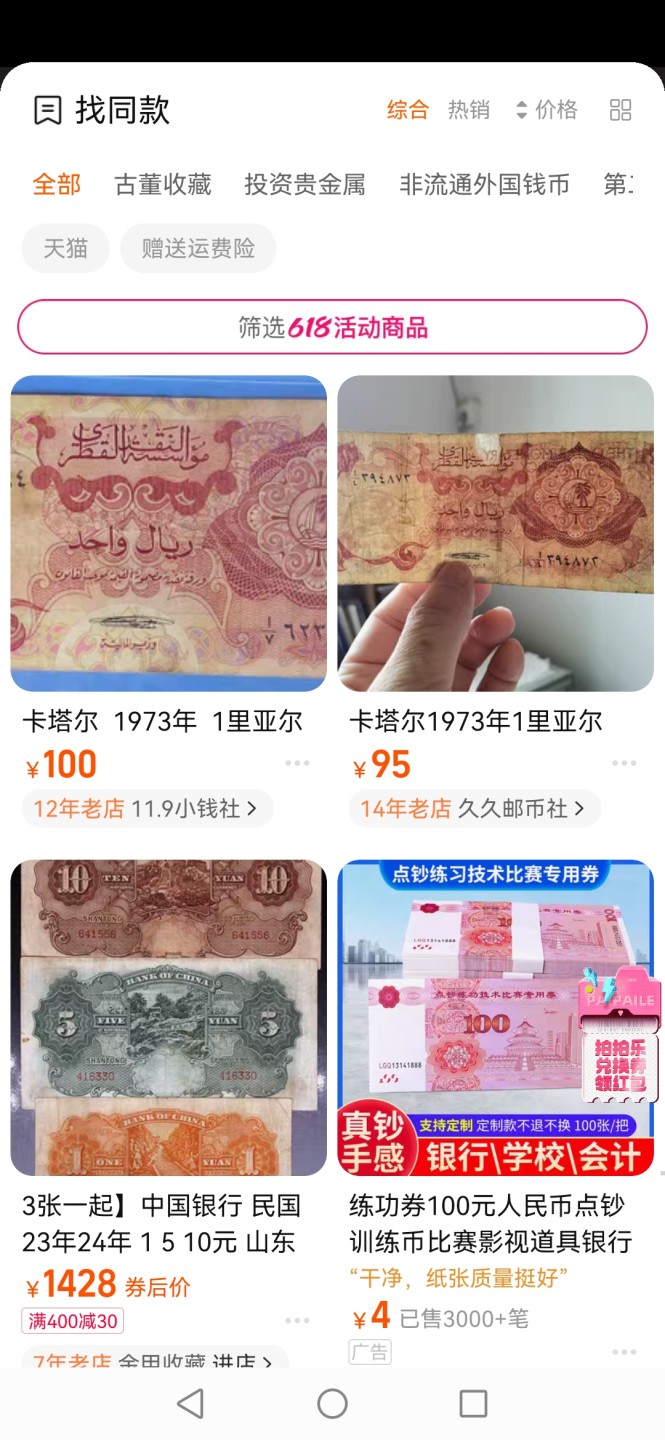Viewport: 665px width, 1440px height.
Task: Select the 全部 category tab
Action: [x=56, y=184]
